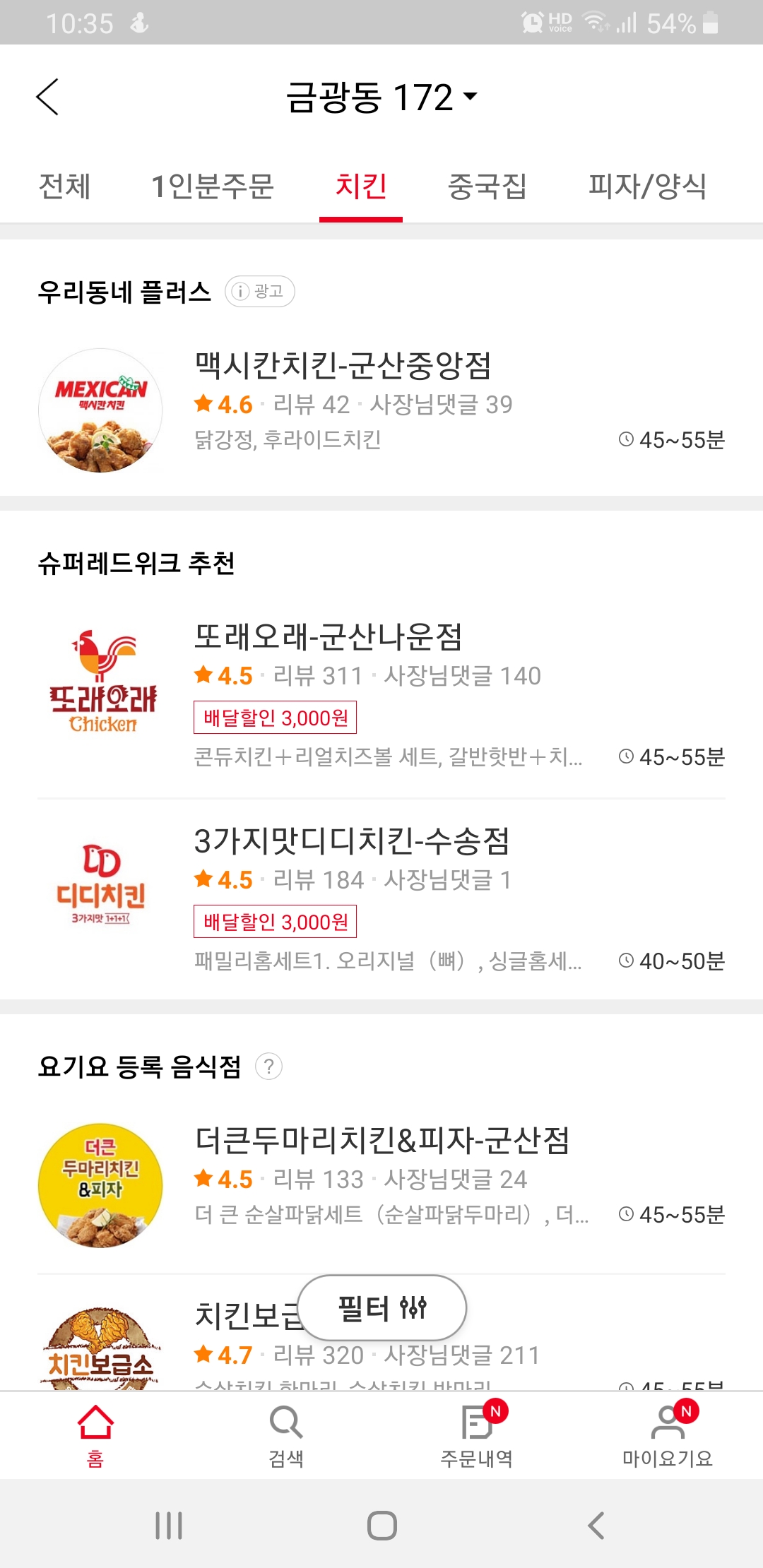The height and width of the screenshot is (1568, 763).
Task: Open the 금광동 172 address dropdown
Action: coord(381,97)
